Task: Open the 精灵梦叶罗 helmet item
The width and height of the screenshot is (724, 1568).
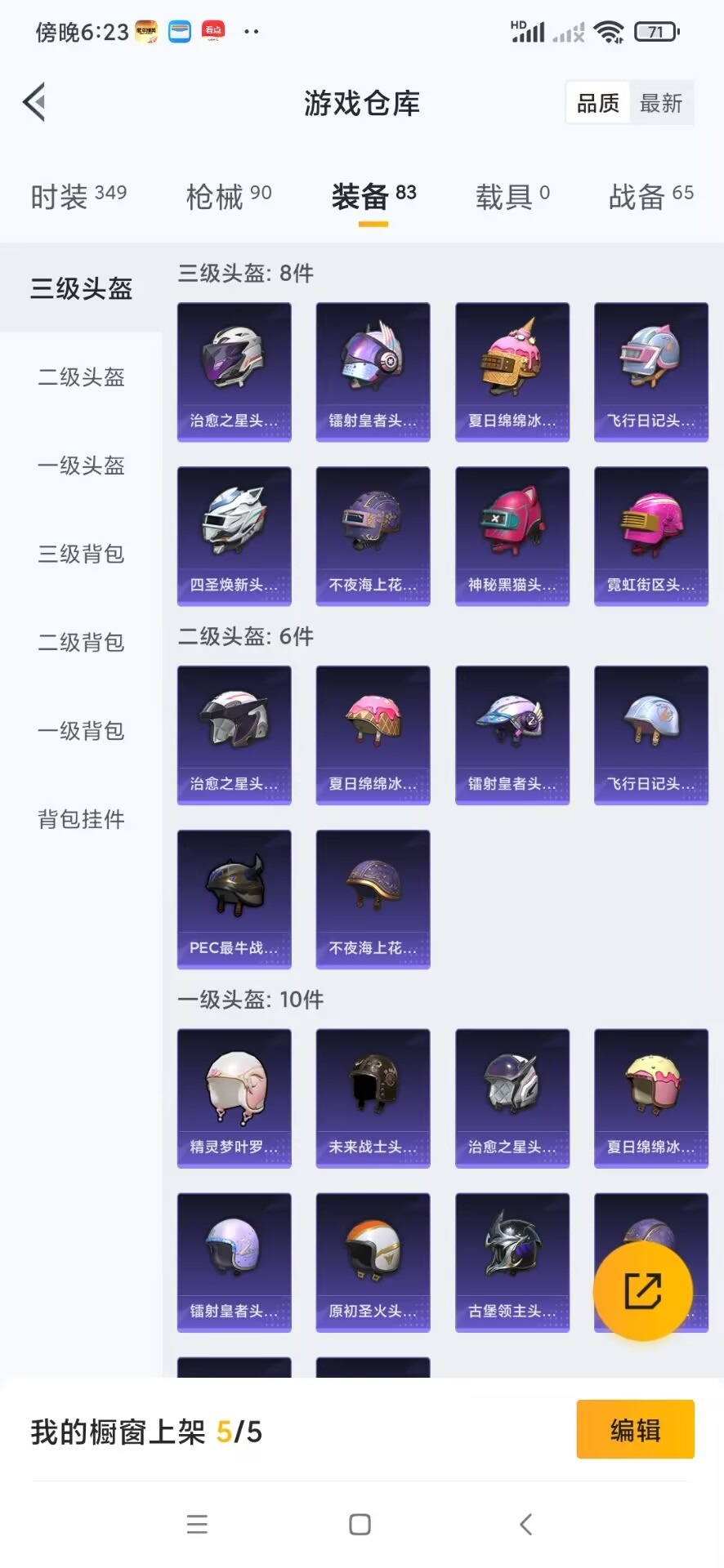Action: point(235,1098)
